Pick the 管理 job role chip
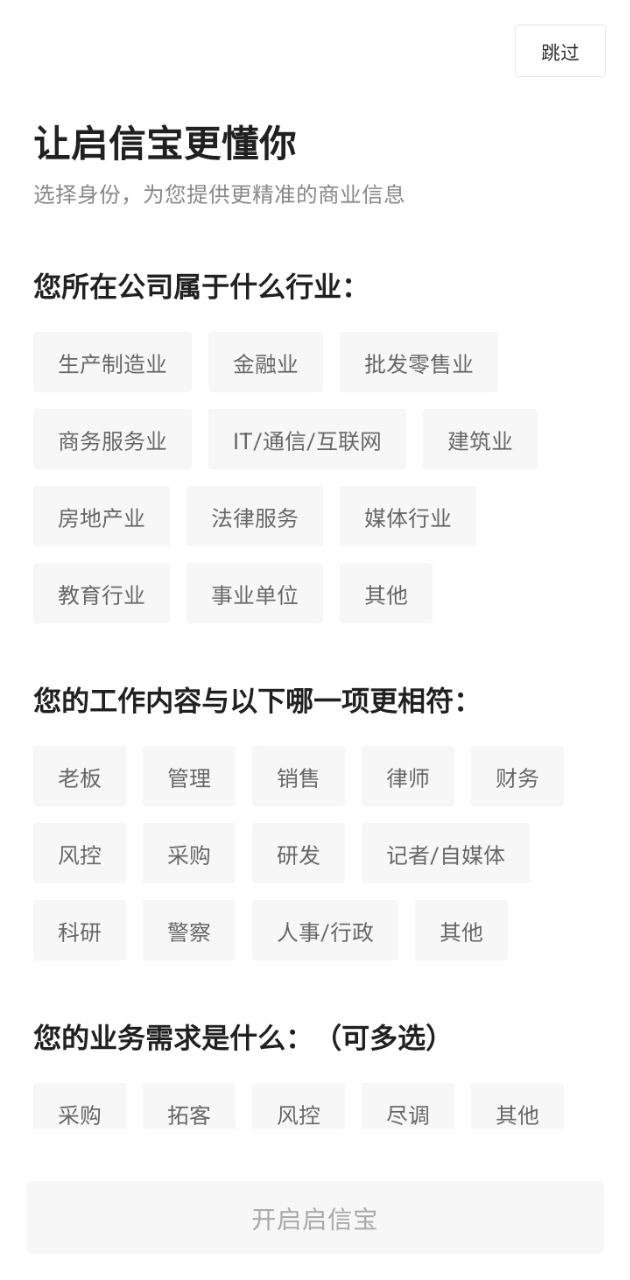The image size is (630, 1280). pyautogui.click(x=189, y=777)
